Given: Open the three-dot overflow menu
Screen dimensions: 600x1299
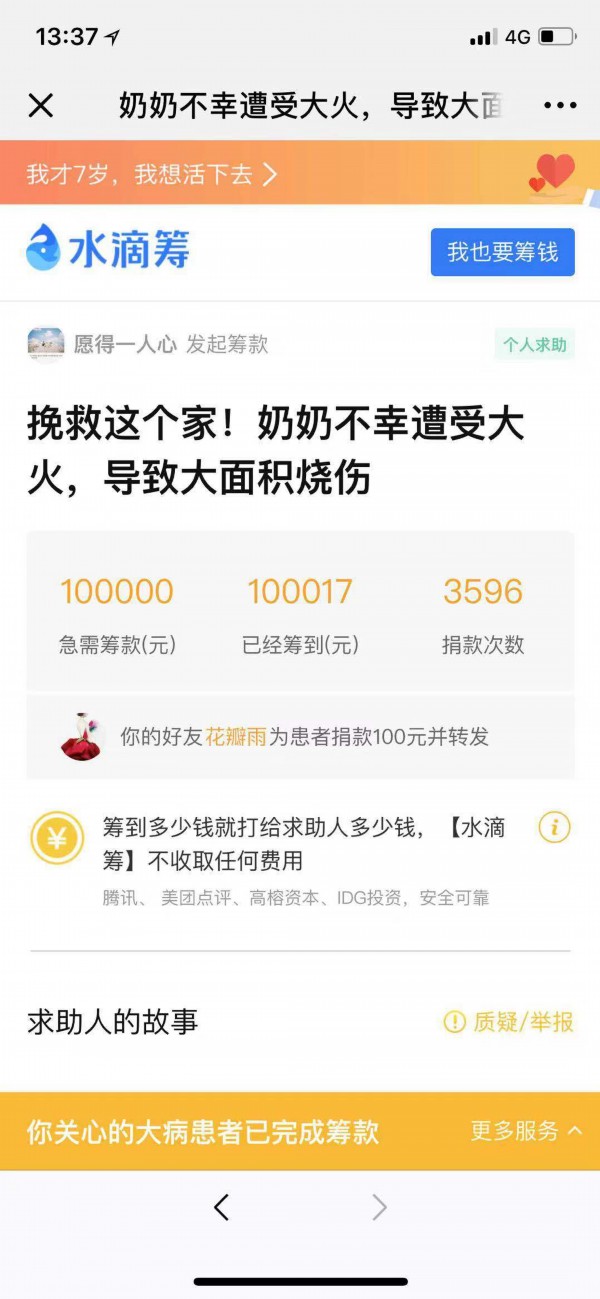Looking at the screenshot, I should click(560, 105).
